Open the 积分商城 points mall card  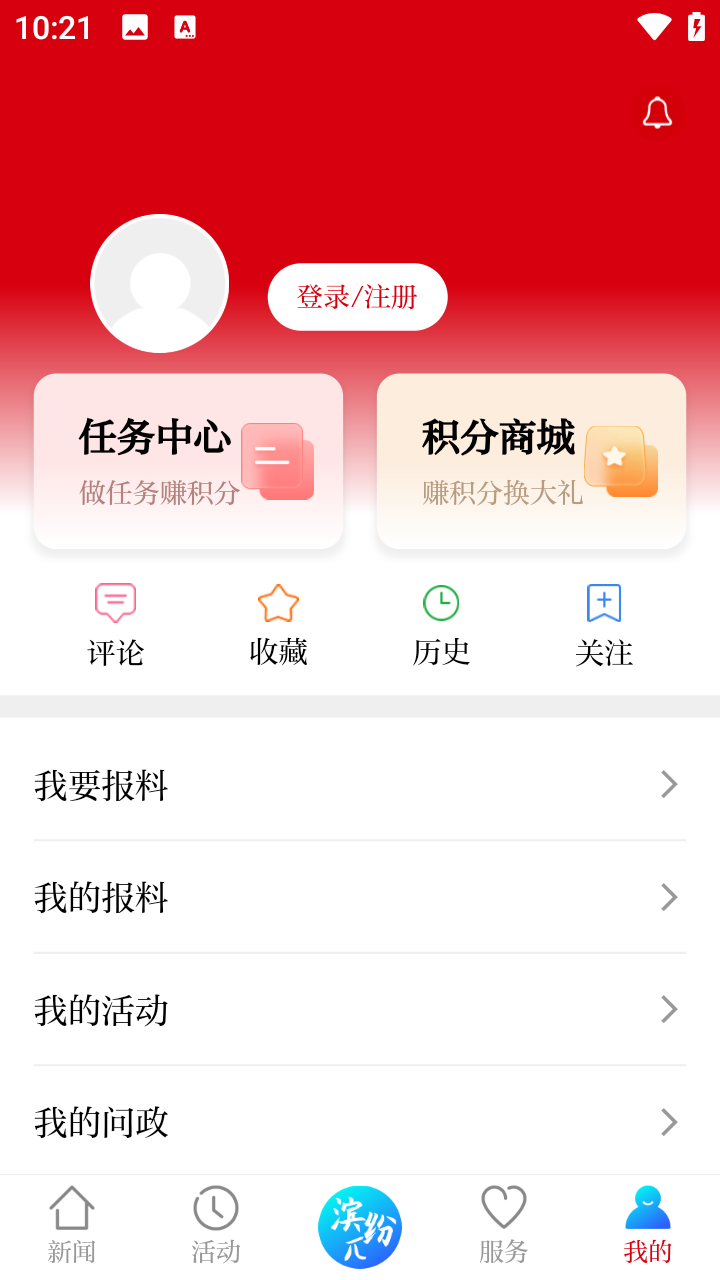point(531,461)
